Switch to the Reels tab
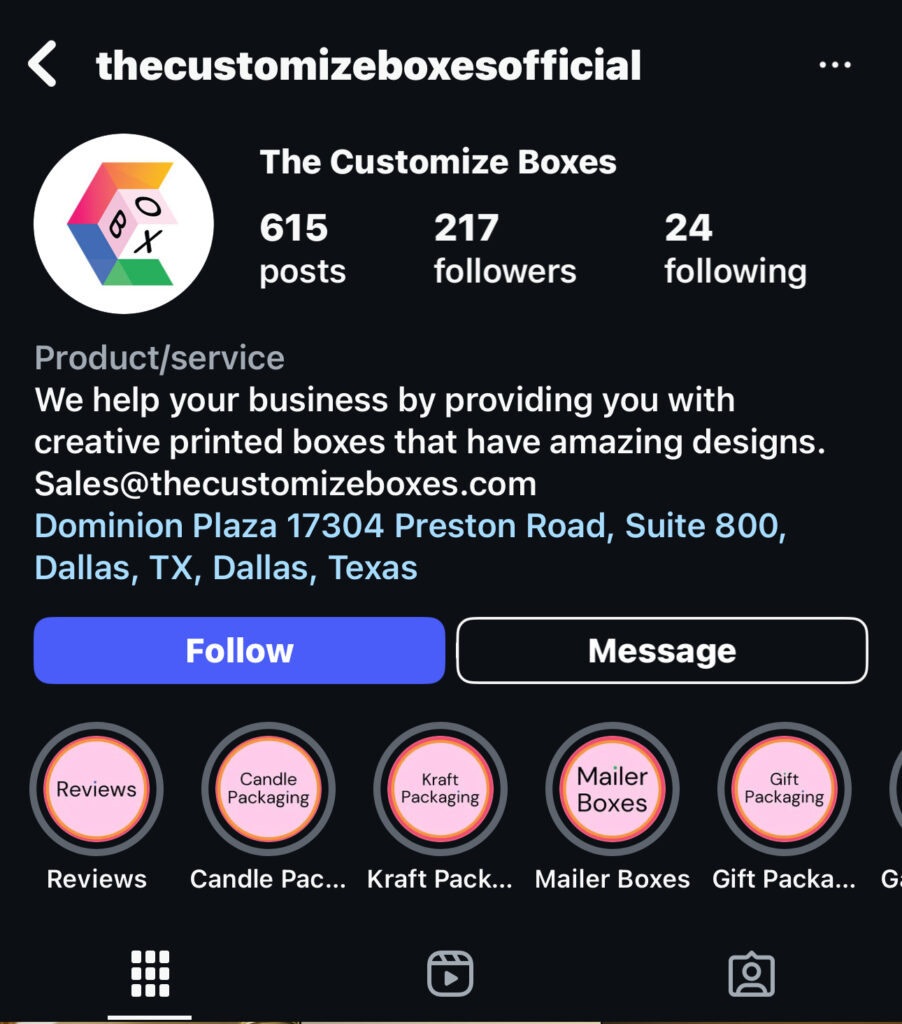This screenshot has width=902, height=1024. coord(450,973)
